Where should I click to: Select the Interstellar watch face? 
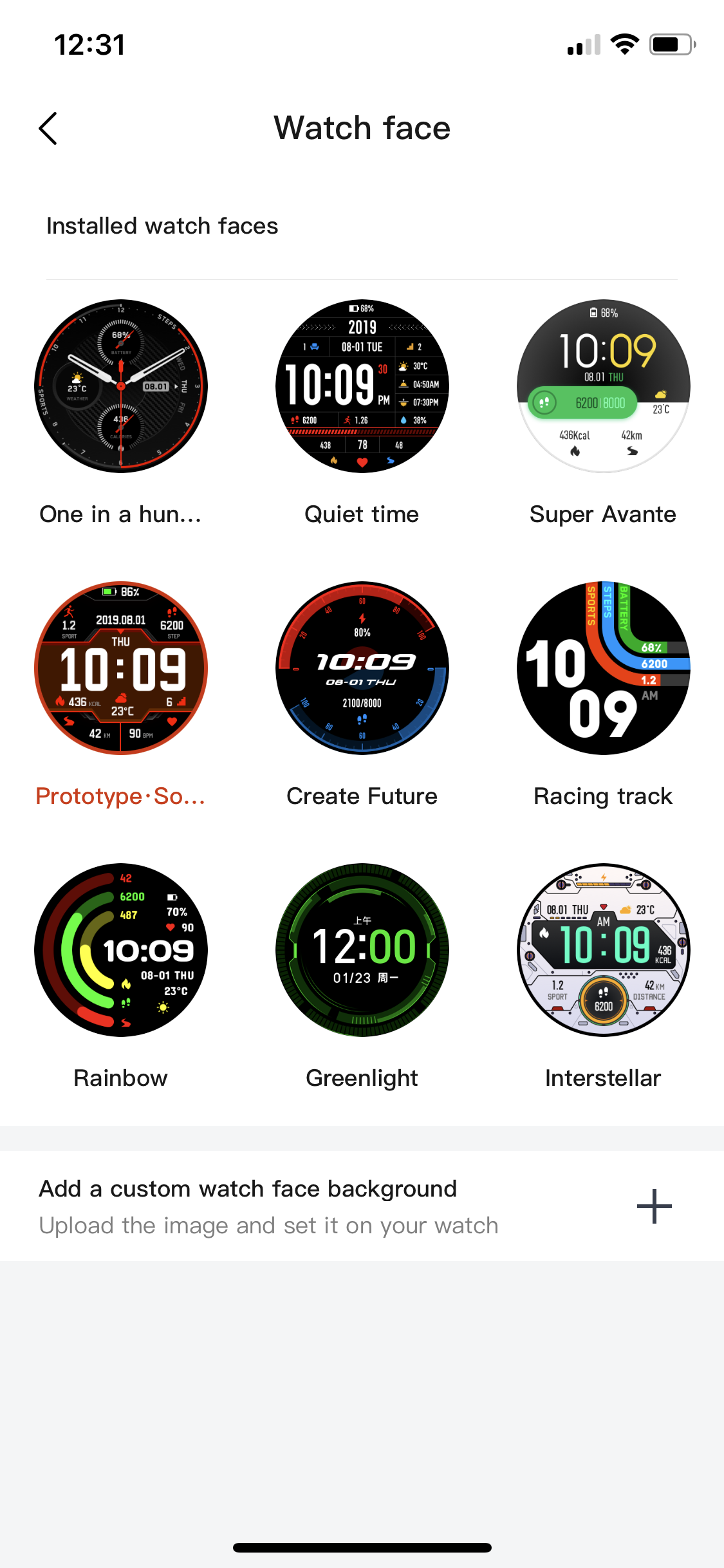click(x=603, y=950)
